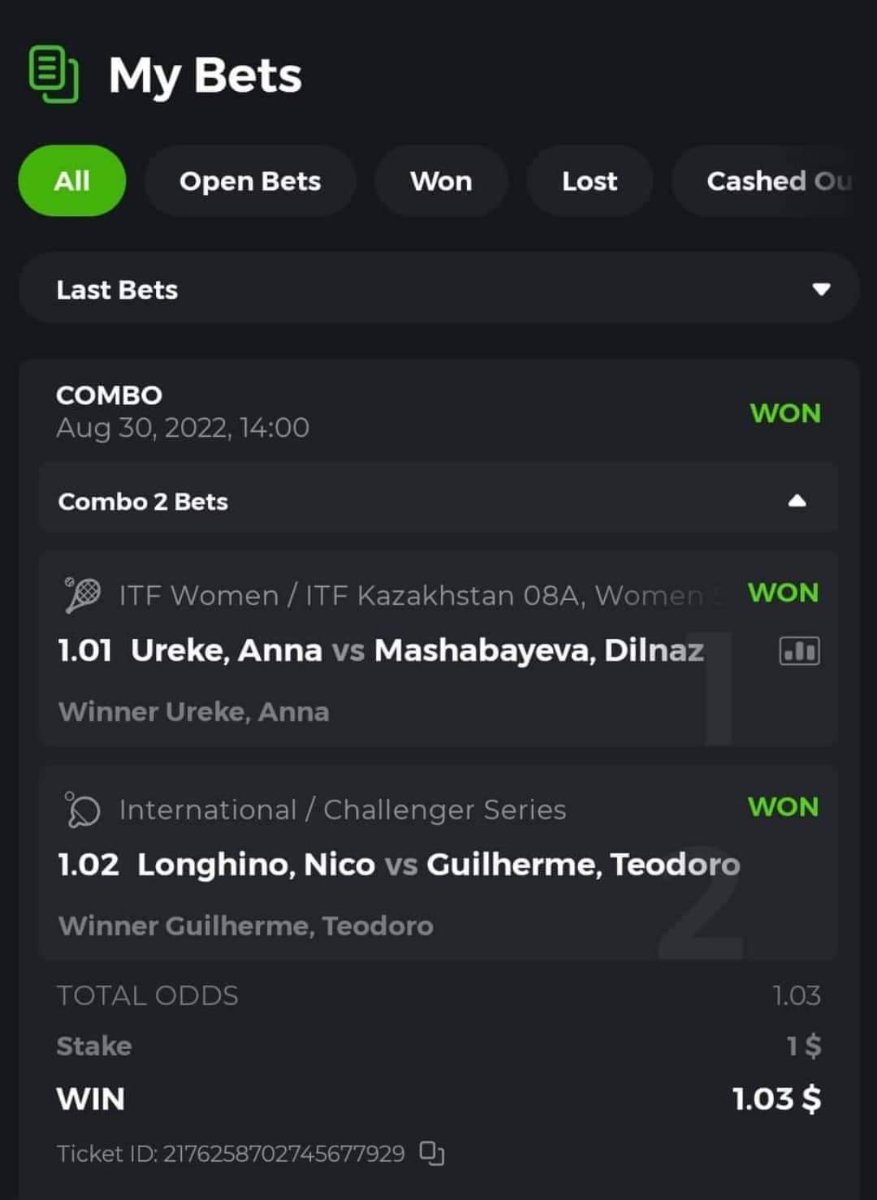Collapse the Combo 2 Bets section
The height and width of the screenshot is (1200, 877).
click(797, 501)
